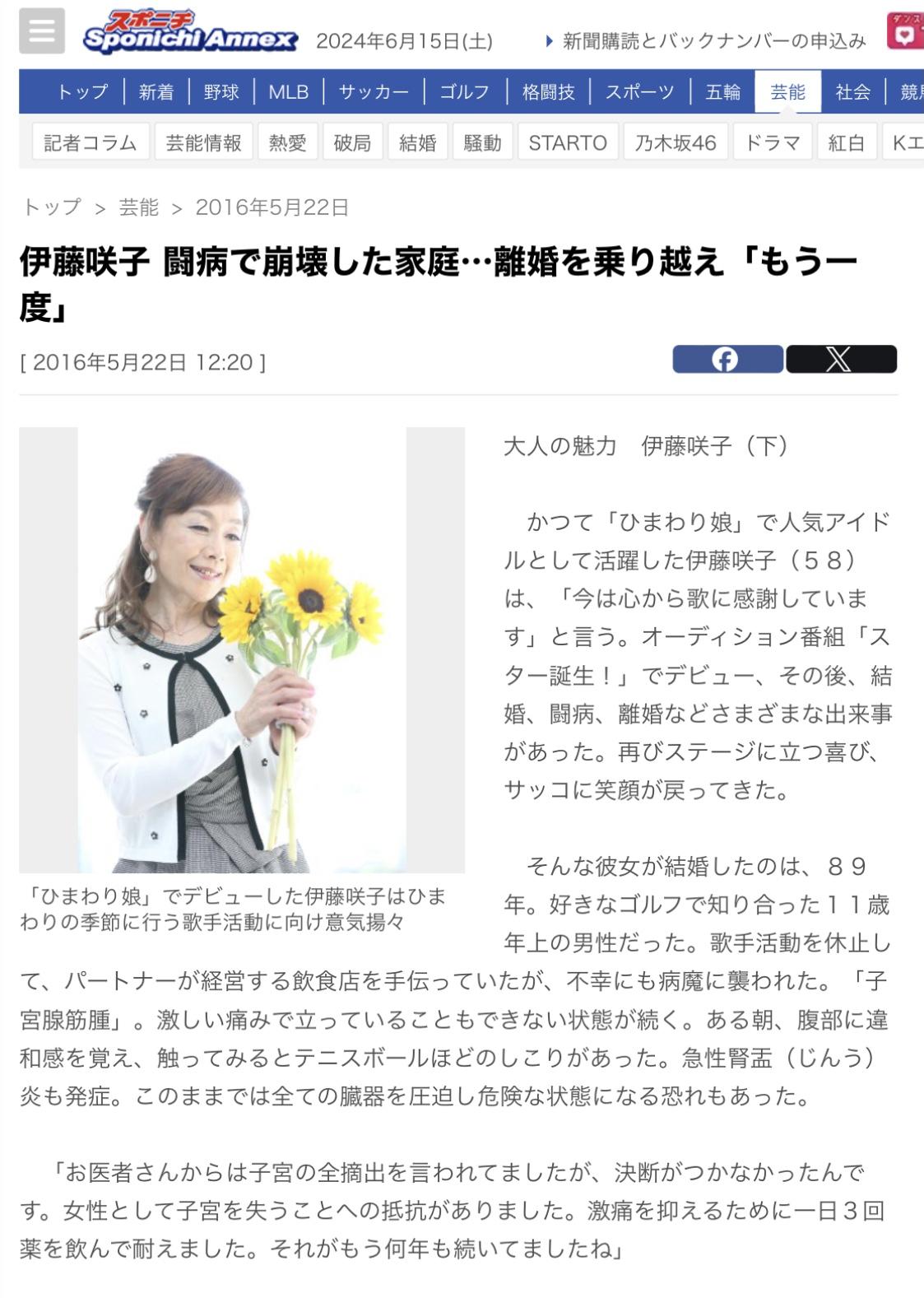This screenshot has width=924, height=1298.
Task: Switch to the 五輪 tab
Action: pos(722,92)
